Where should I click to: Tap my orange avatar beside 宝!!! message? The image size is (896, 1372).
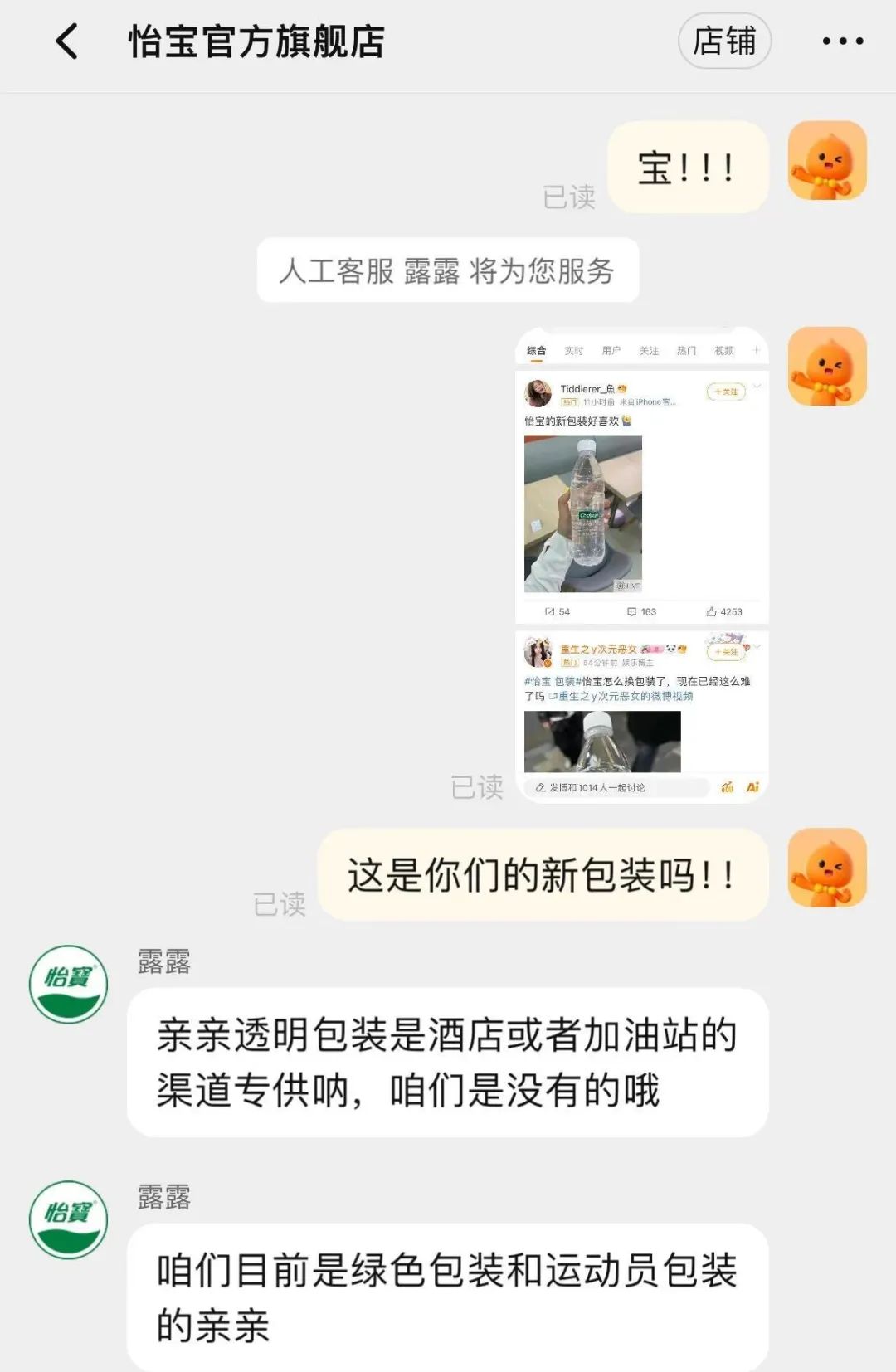click(826, 161)
